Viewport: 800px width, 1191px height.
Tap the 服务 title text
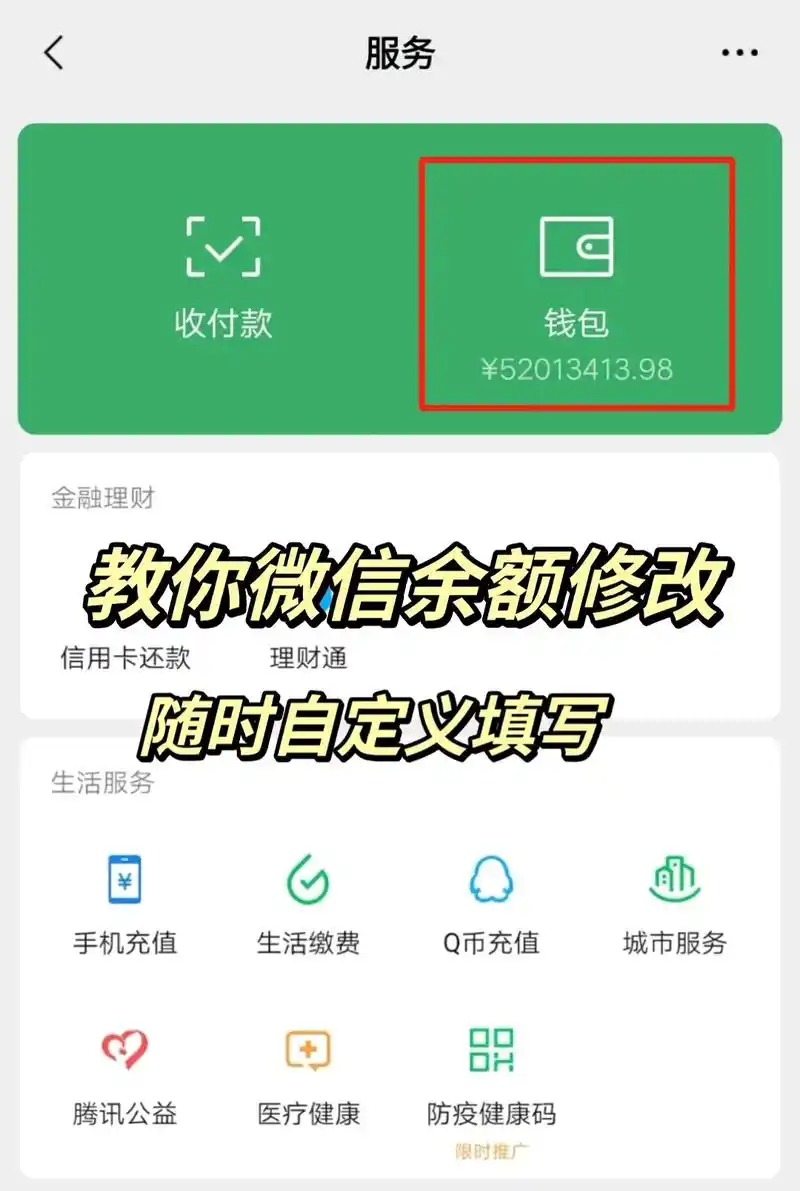coord(400,55)
